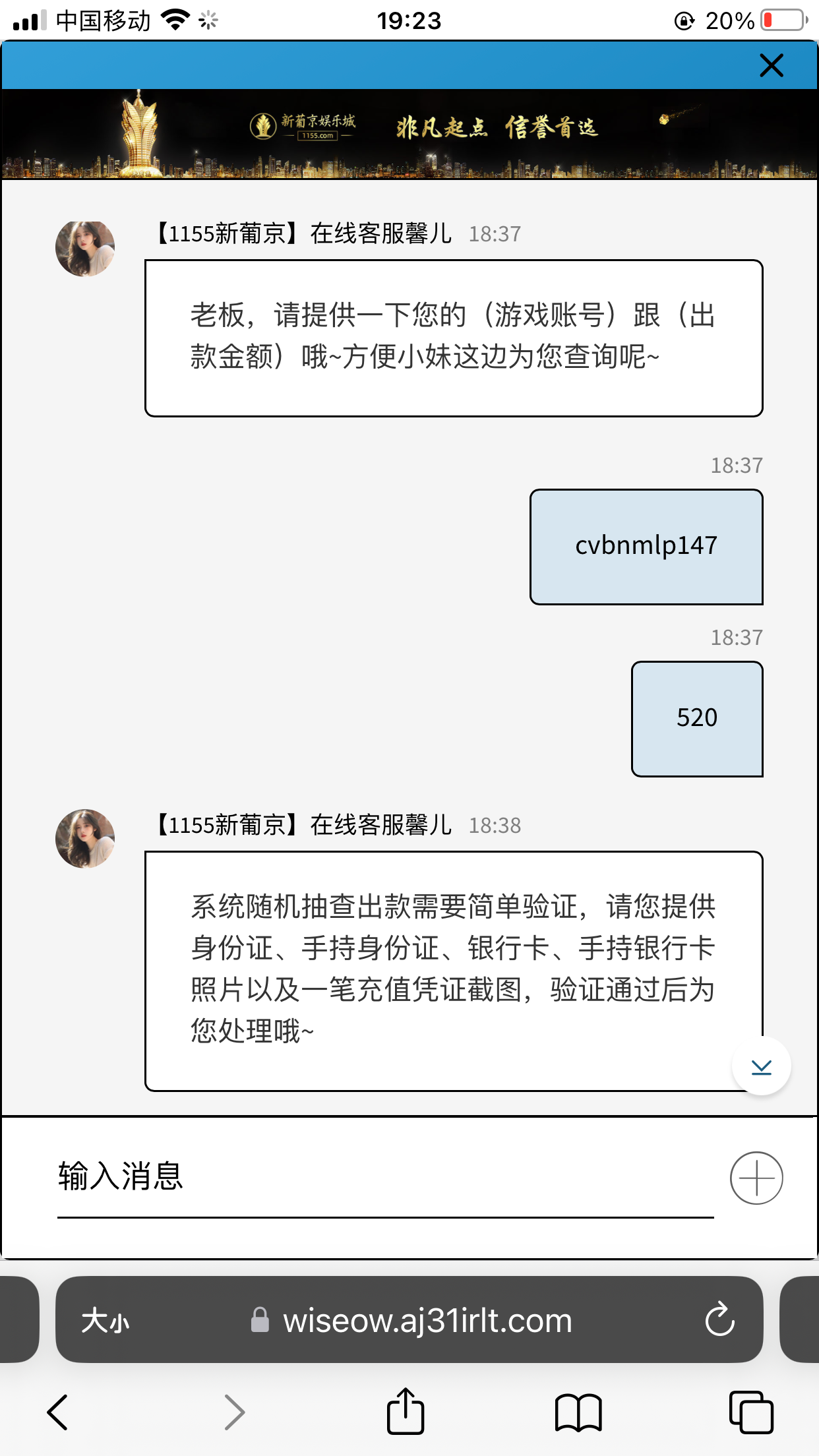
Task: Open the Safari bookmarks icon
Action: pyautogui.click(x=578, y=1411)
